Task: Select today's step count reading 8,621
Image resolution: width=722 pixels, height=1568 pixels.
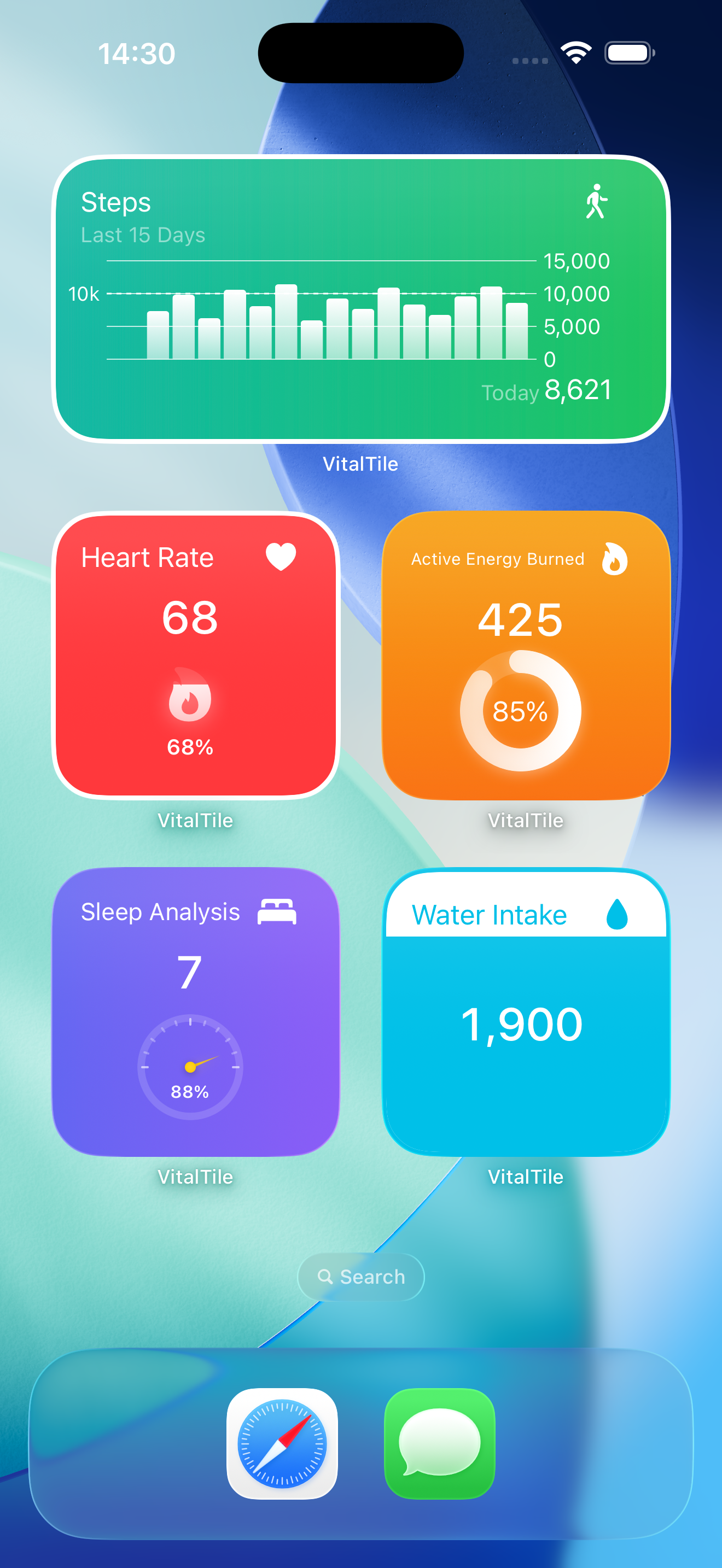Action: click(578, 391)
